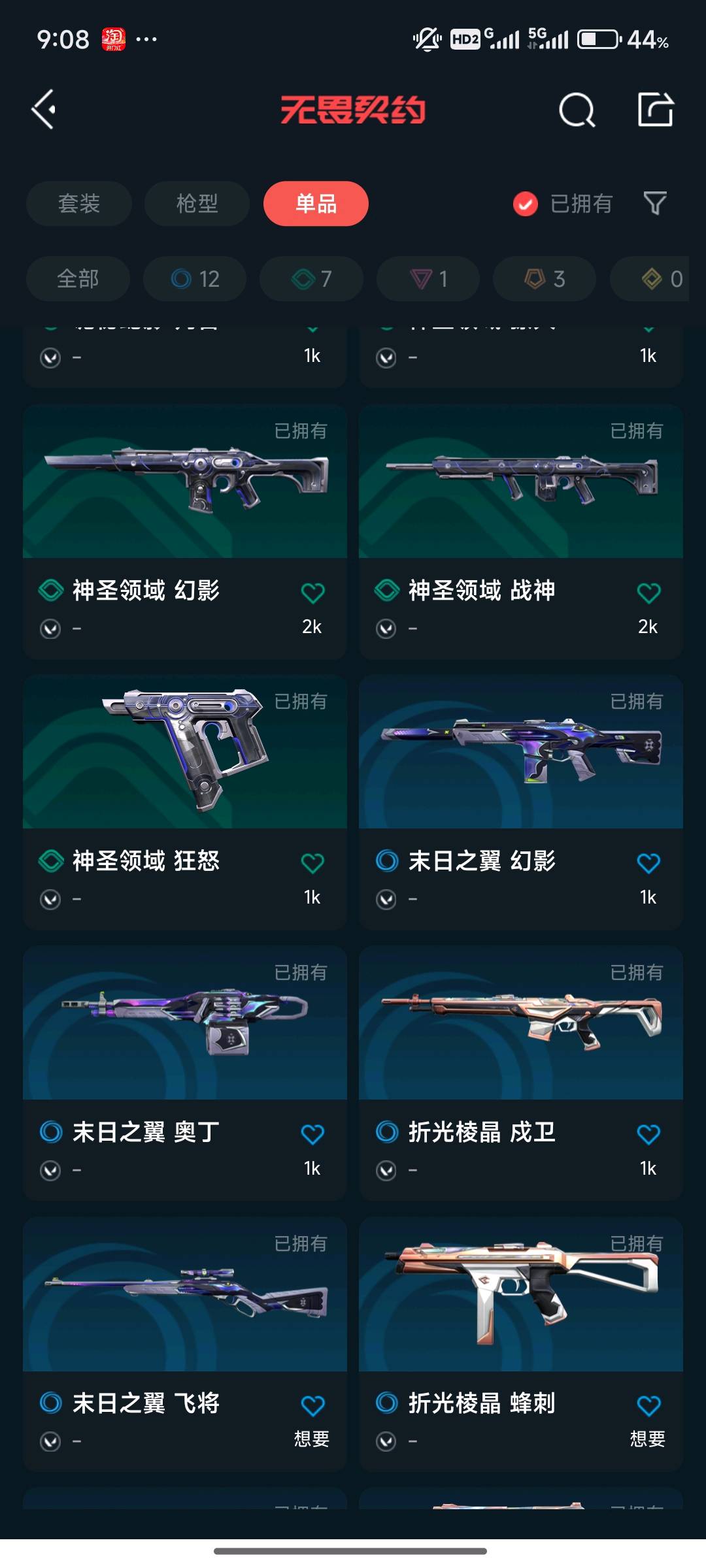Open the search icon in the header

pyautogui.click(x=577, y=110)
